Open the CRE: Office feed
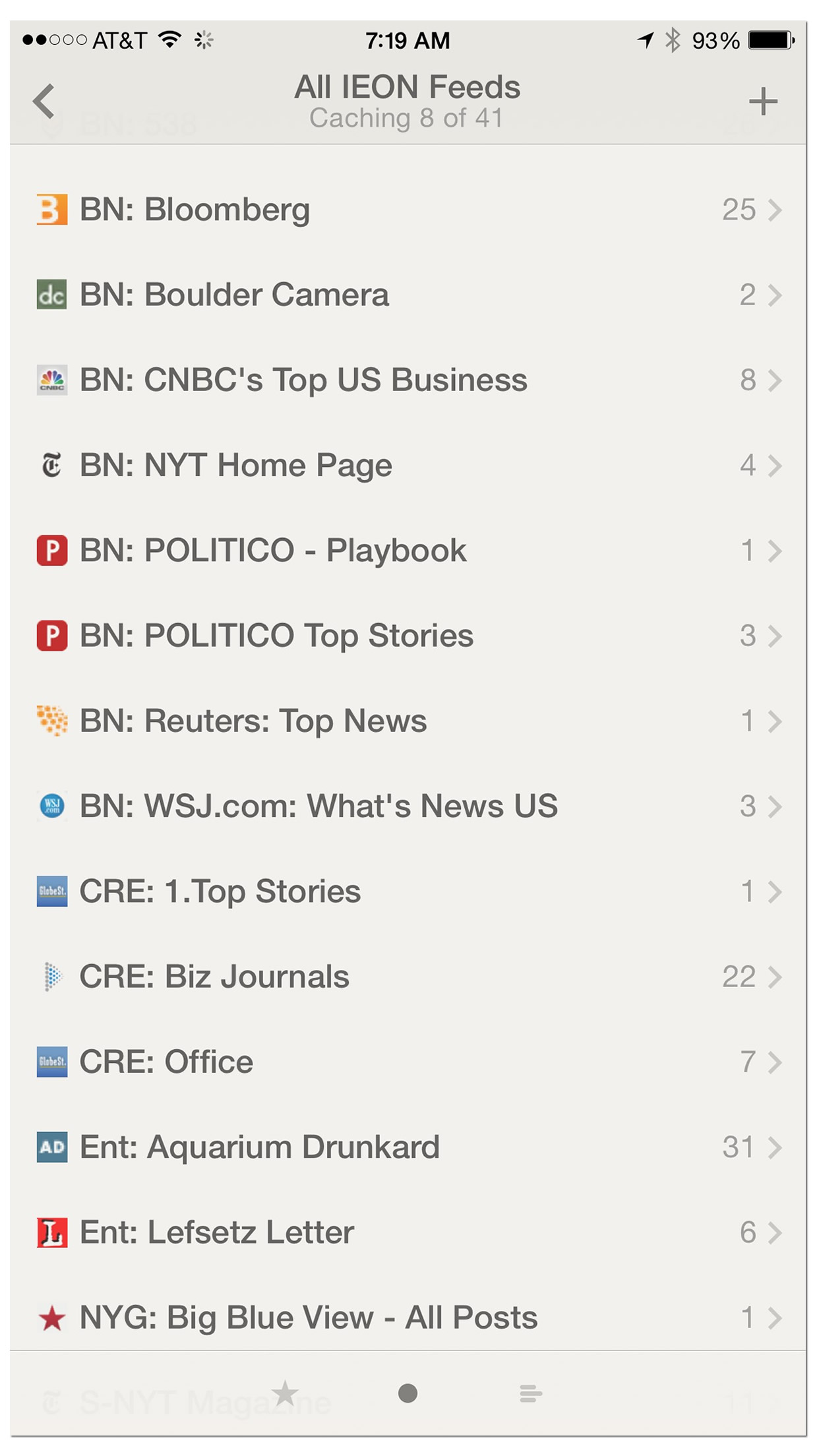The width and height of the screenshot is (819, 1456). point(408,1062)
